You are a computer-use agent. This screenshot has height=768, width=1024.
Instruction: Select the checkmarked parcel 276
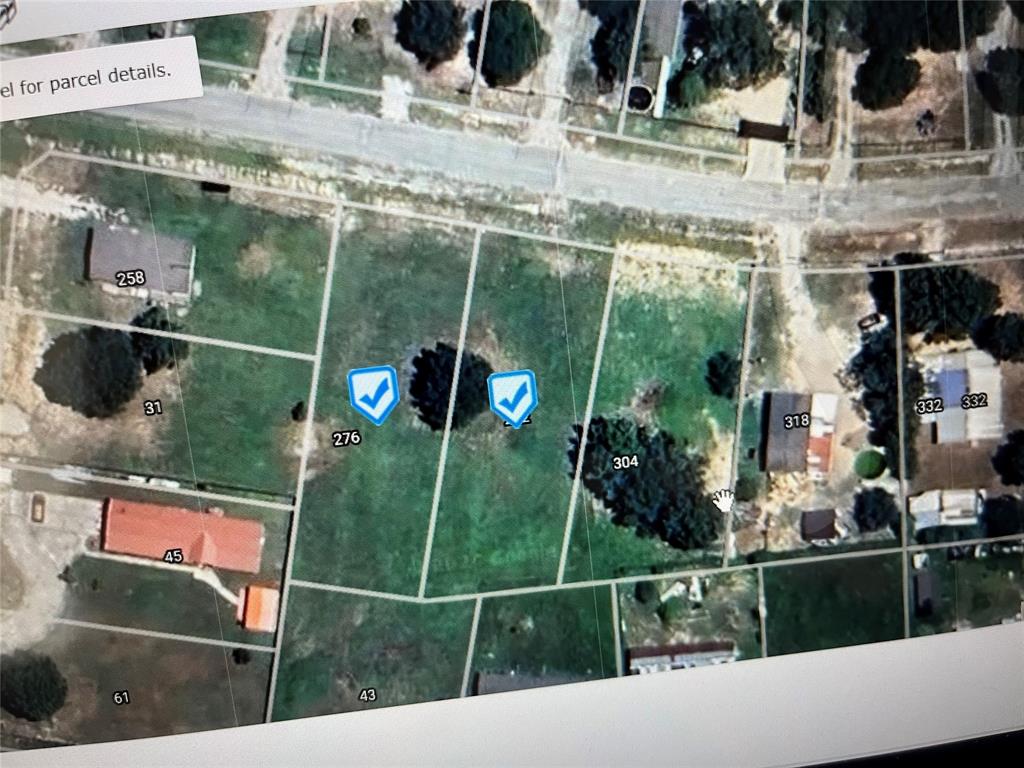click(x=373, y=393)
